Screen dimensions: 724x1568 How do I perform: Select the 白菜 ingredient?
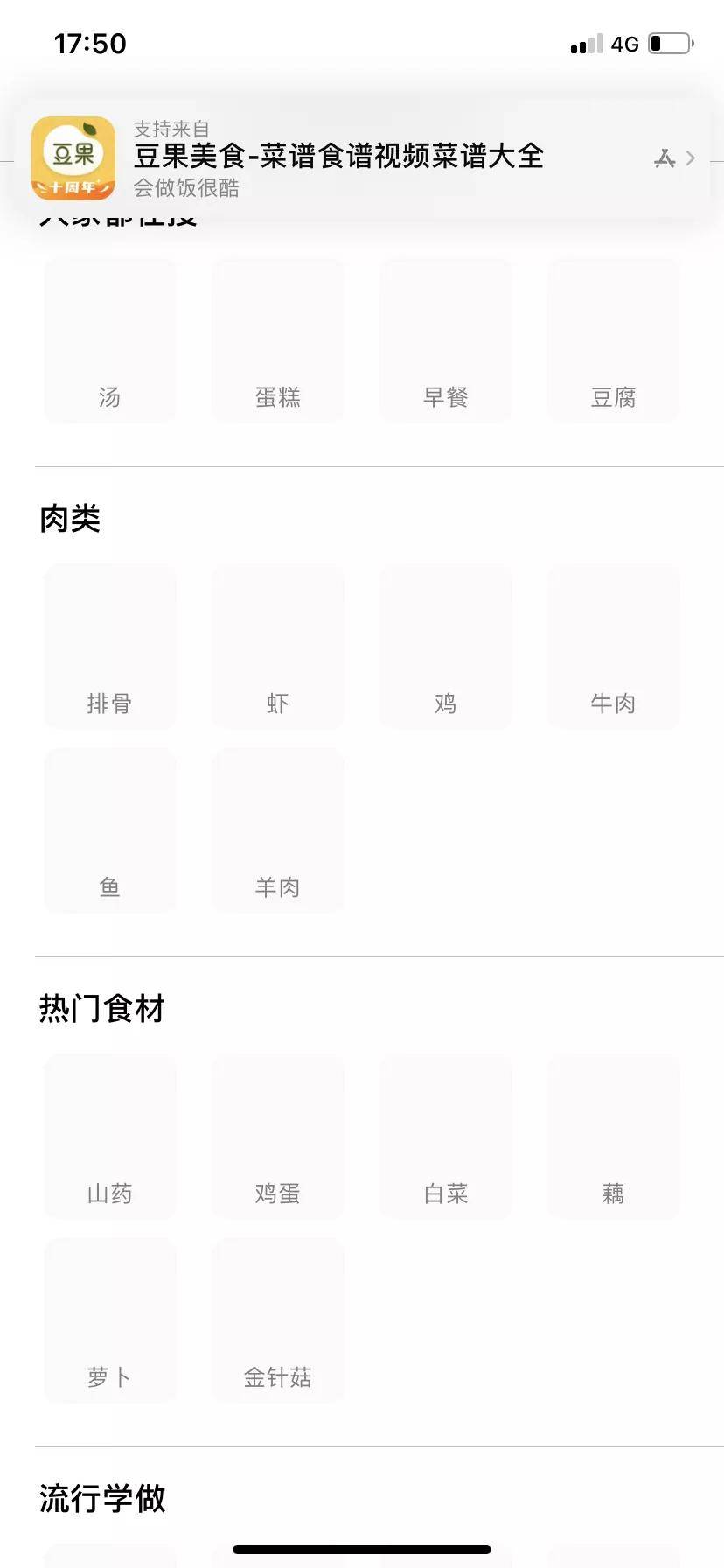click(x=446, y=1137)
